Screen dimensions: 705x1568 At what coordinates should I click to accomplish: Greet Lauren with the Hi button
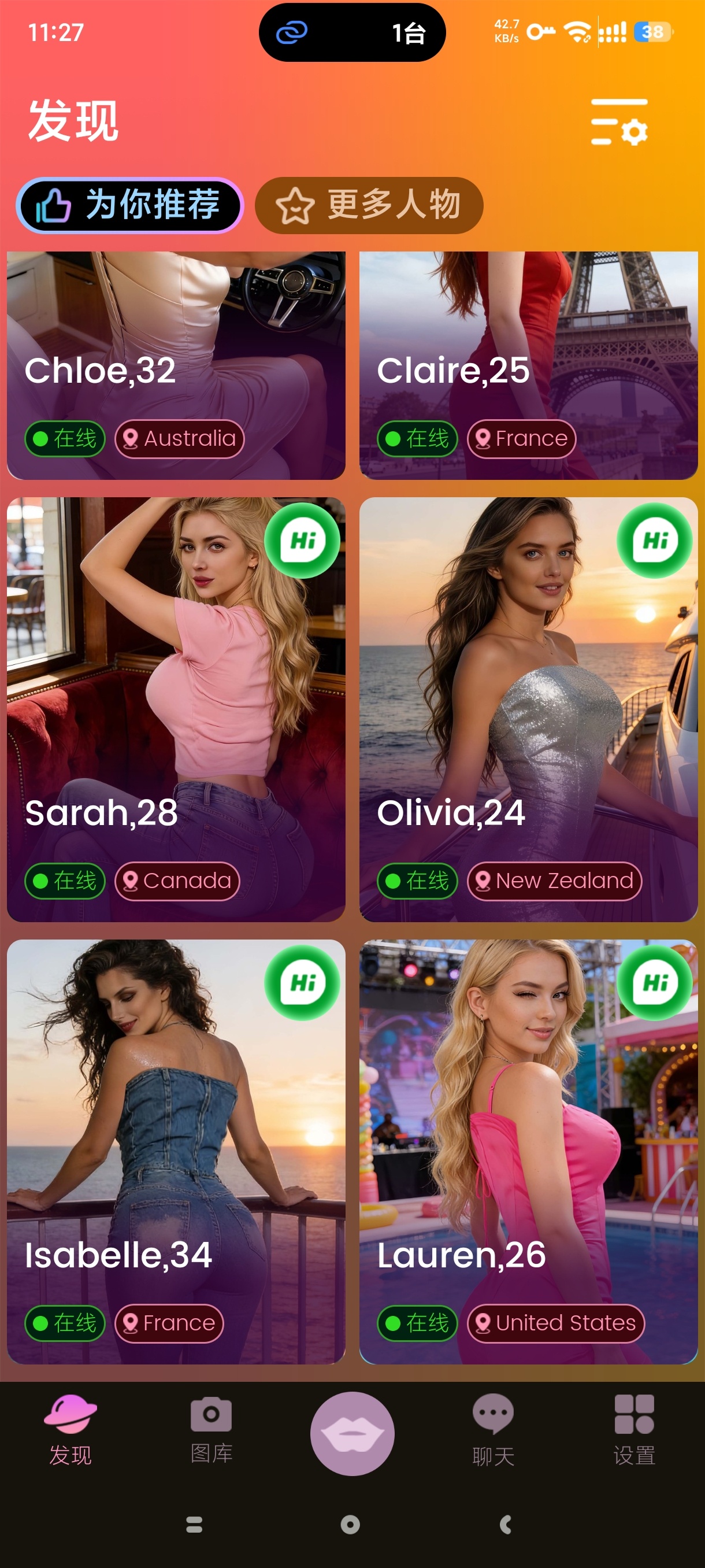[655, 982]
